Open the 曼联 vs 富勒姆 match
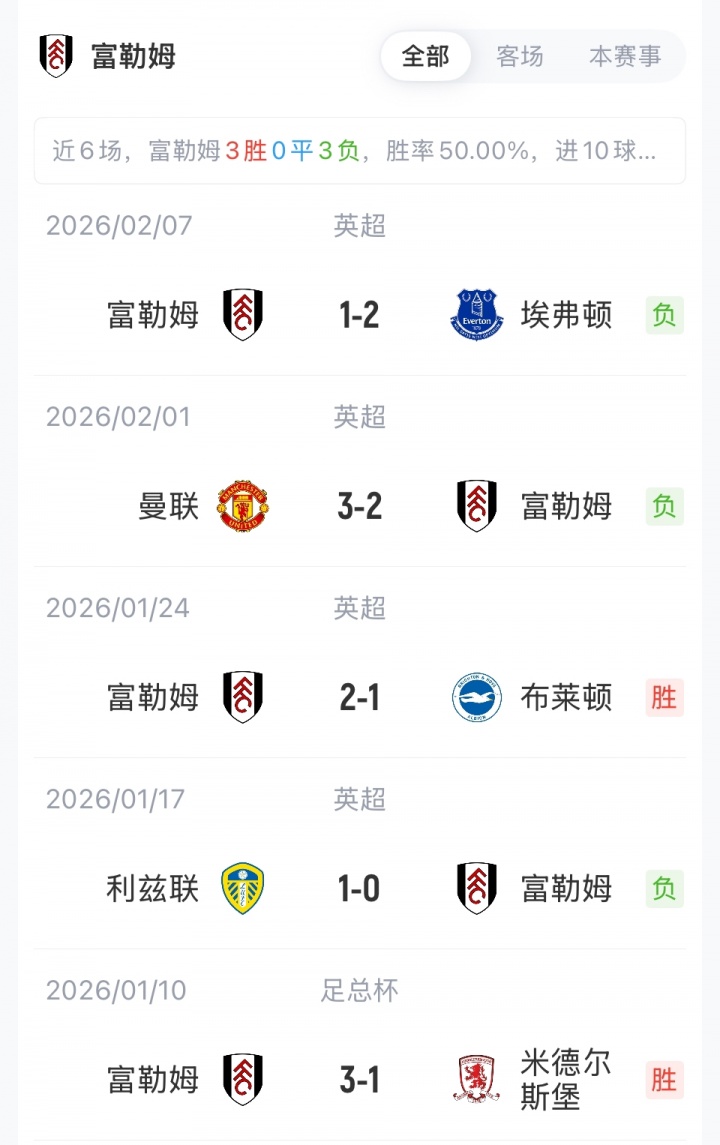The width and height of the screenshot is (720, 1145). pos(359,507)
